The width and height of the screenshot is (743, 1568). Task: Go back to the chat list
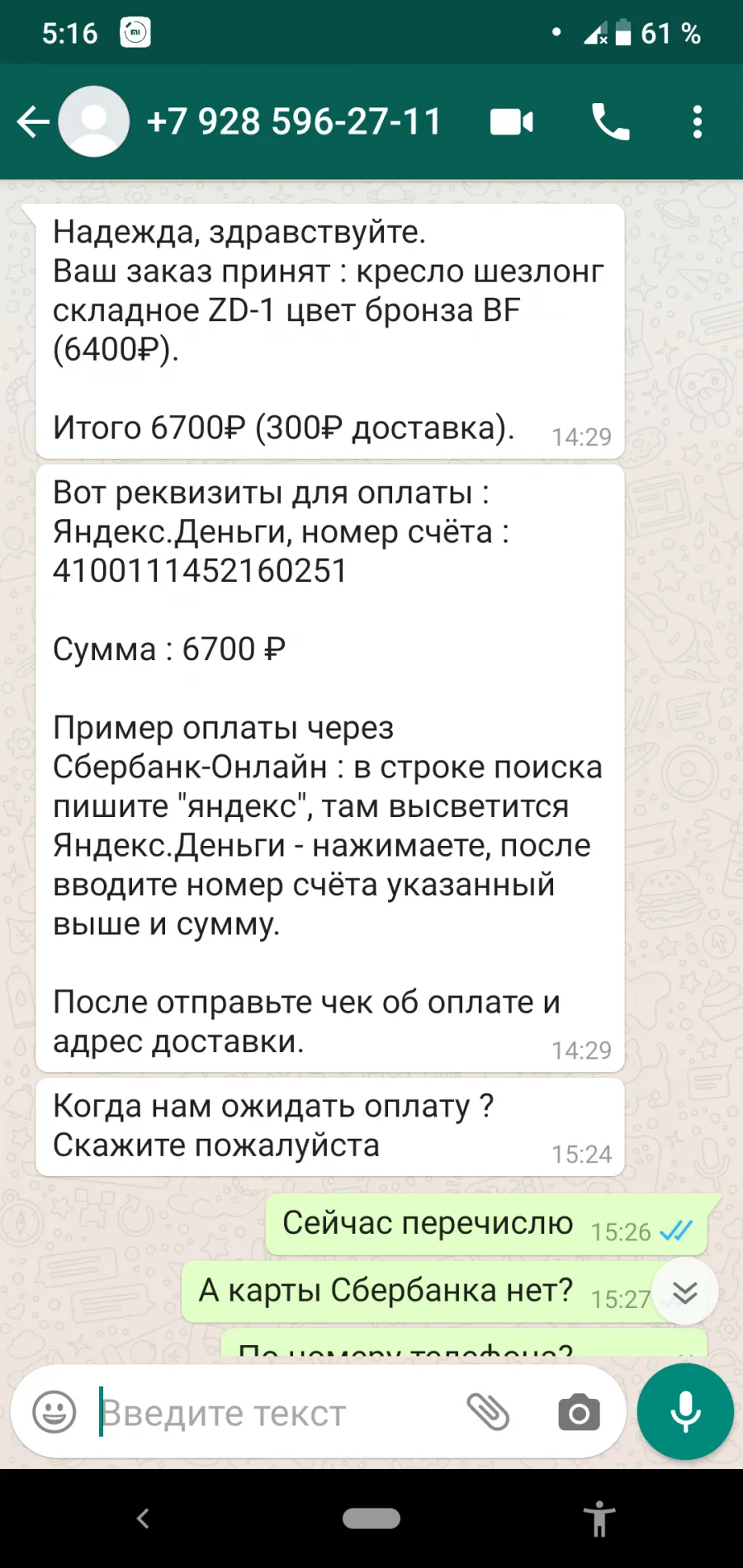tap(33, 122)
